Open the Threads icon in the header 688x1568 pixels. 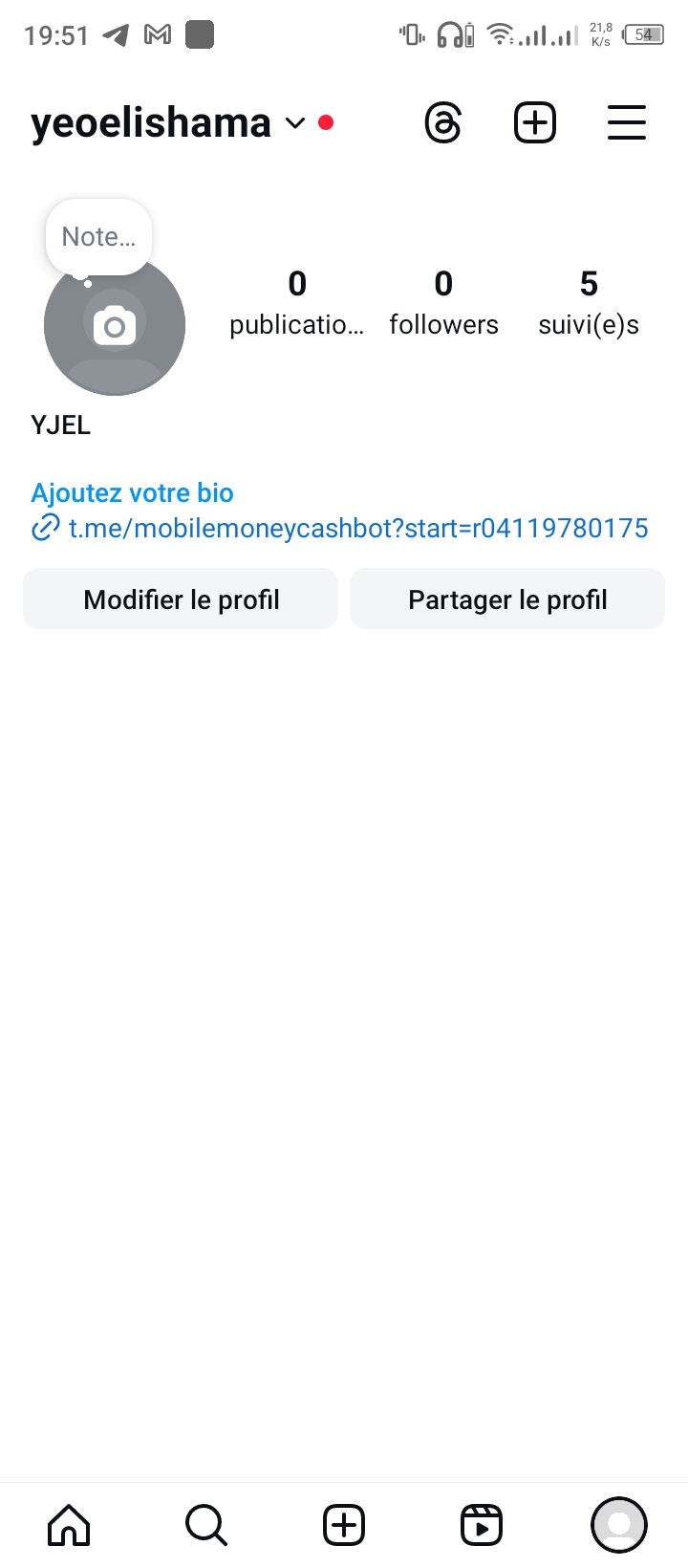click(x=443, y=123)
